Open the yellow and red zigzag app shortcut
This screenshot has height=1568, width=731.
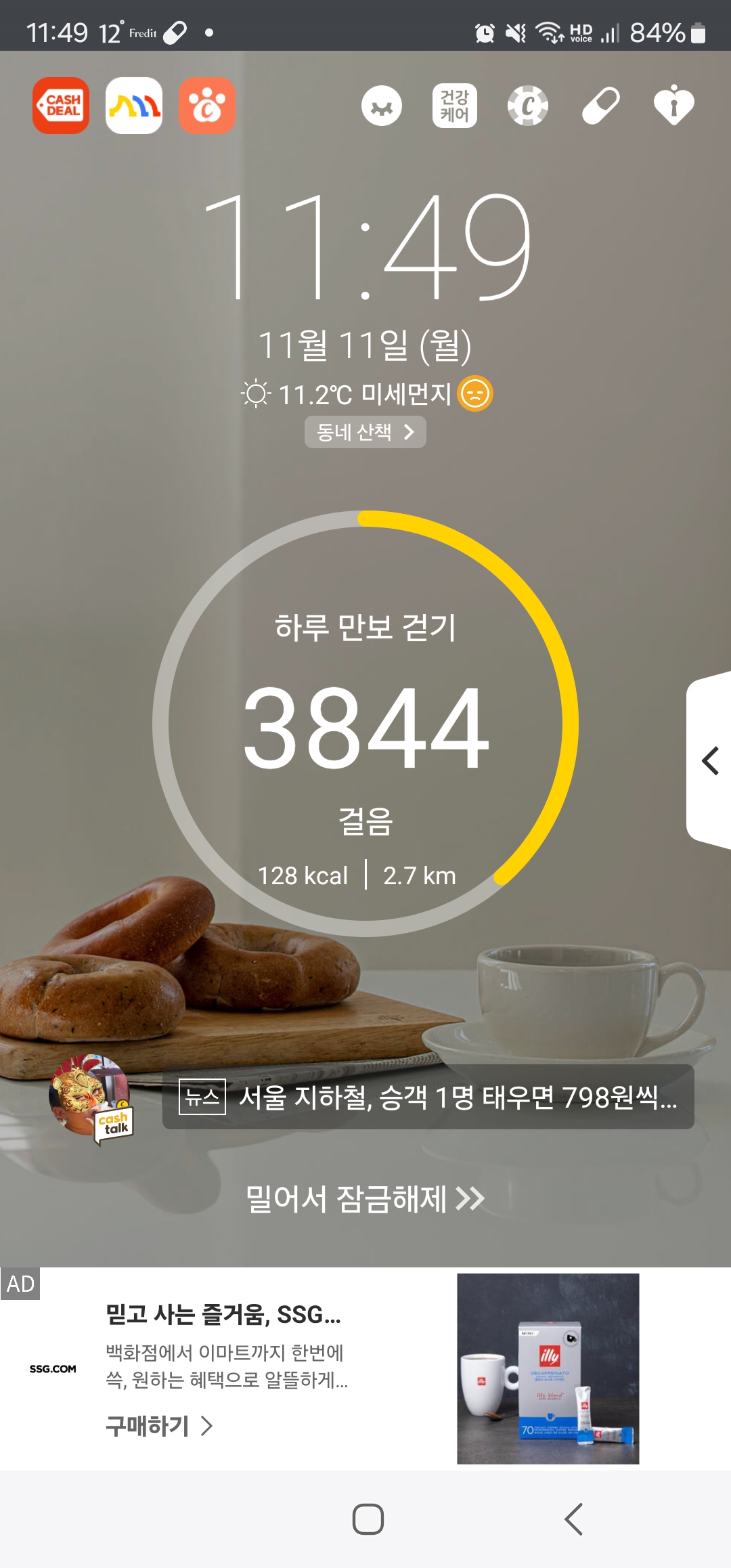click(134, 106)
